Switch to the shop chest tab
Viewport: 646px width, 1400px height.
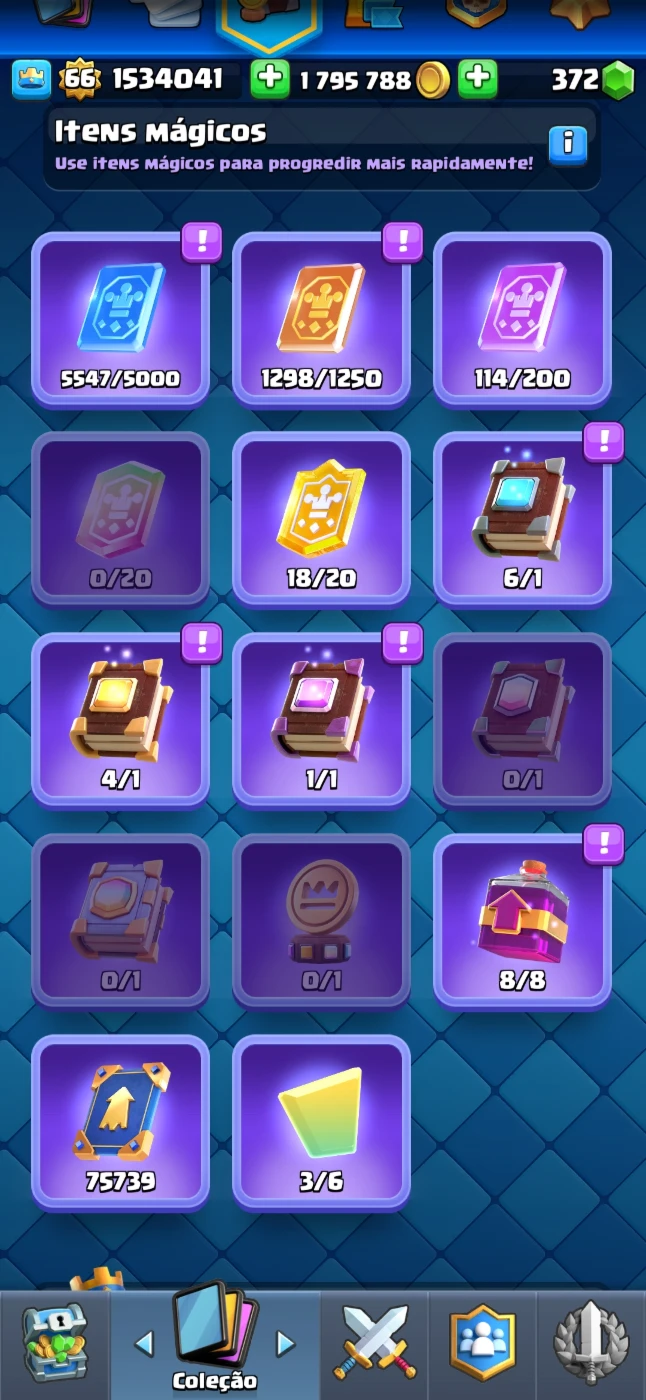coord(54,1343)
